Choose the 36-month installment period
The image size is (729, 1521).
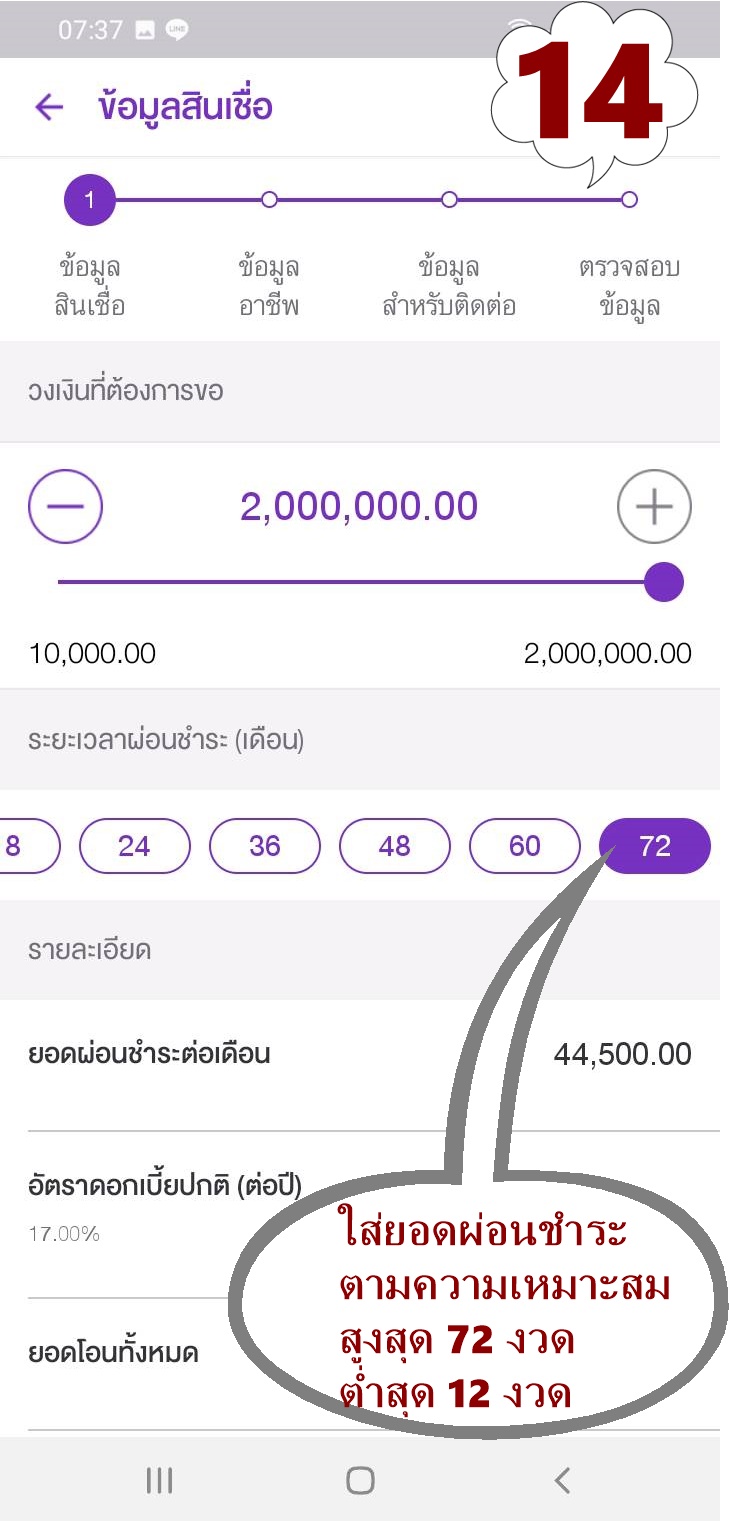[x=264, y=846]
